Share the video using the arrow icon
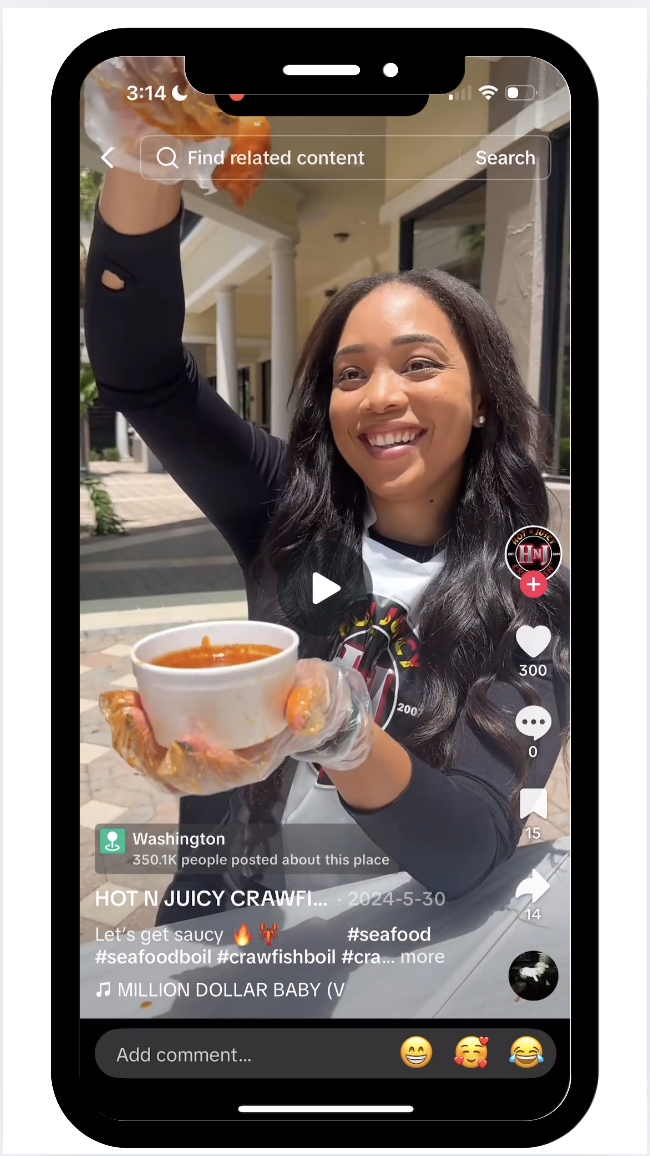Viewport: 650px width, 1156px height. pyautogui.click(x=533, y=886)
